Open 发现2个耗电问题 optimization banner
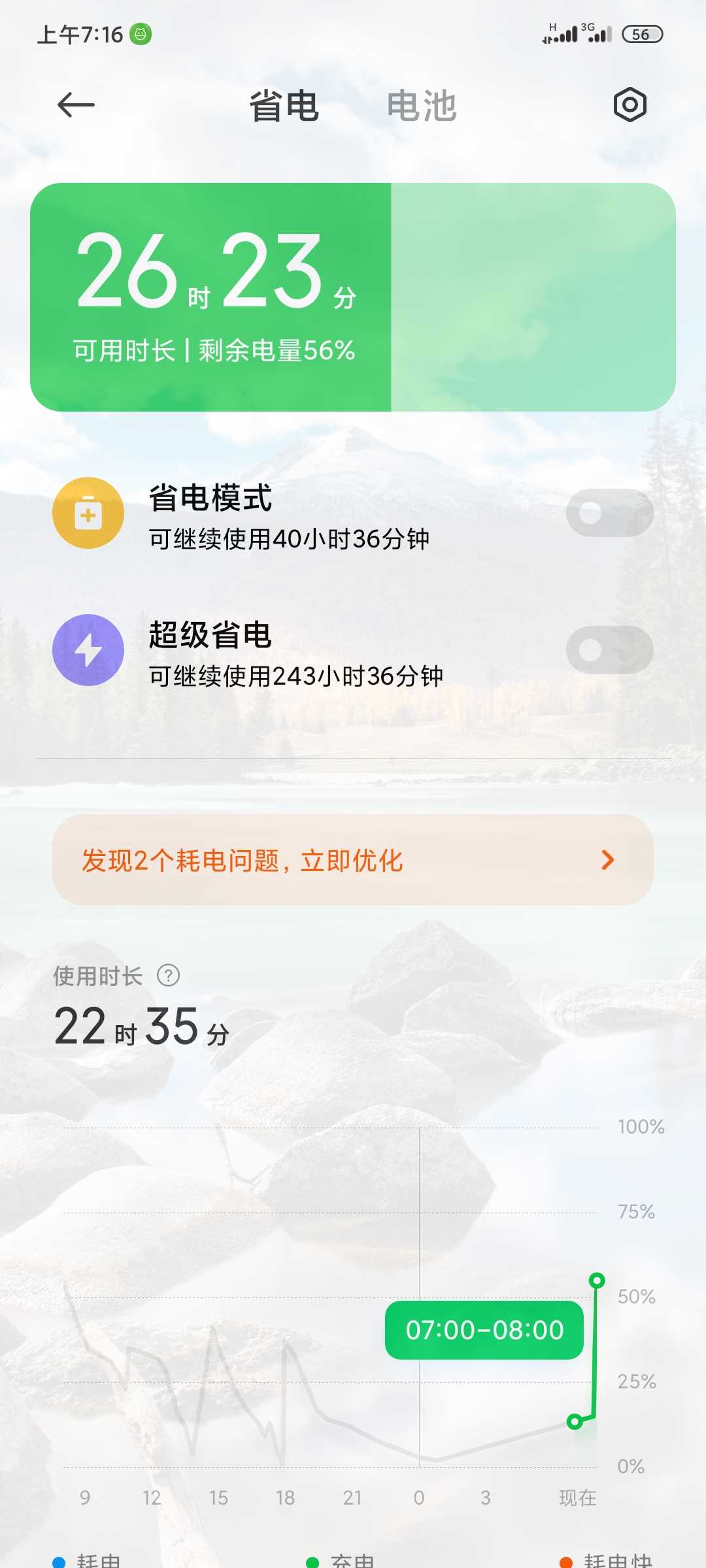 353,860
